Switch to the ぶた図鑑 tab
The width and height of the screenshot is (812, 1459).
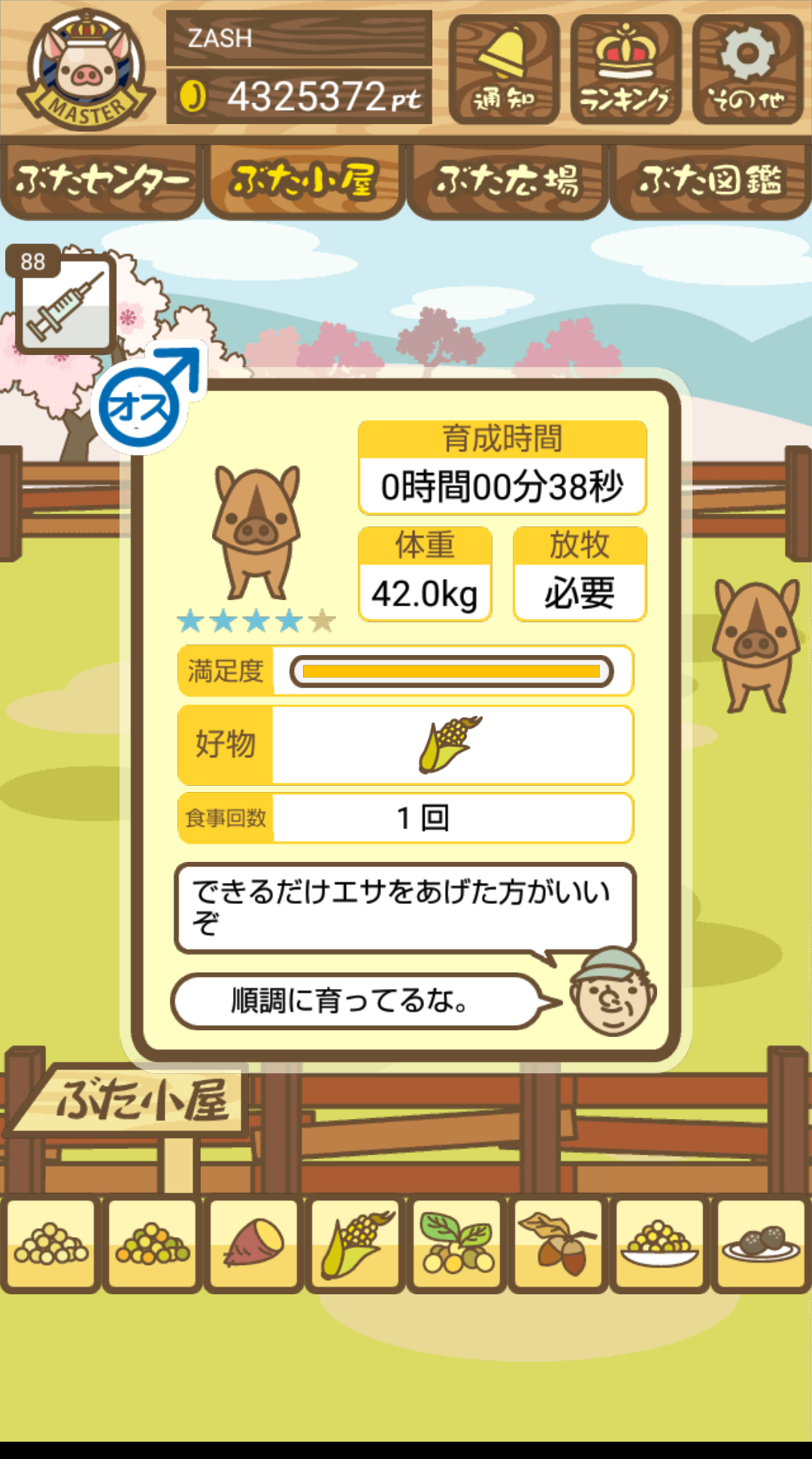[710, 181]
